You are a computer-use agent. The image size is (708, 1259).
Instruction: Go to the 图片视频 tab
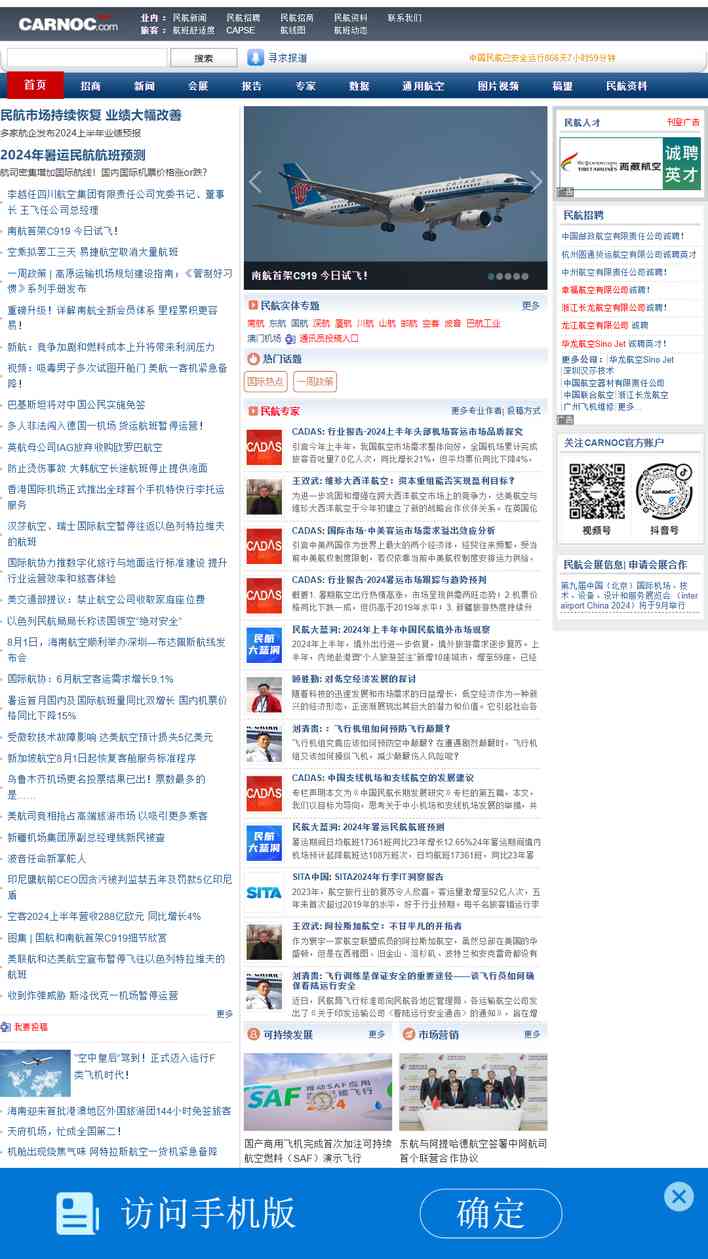[498, 86]
